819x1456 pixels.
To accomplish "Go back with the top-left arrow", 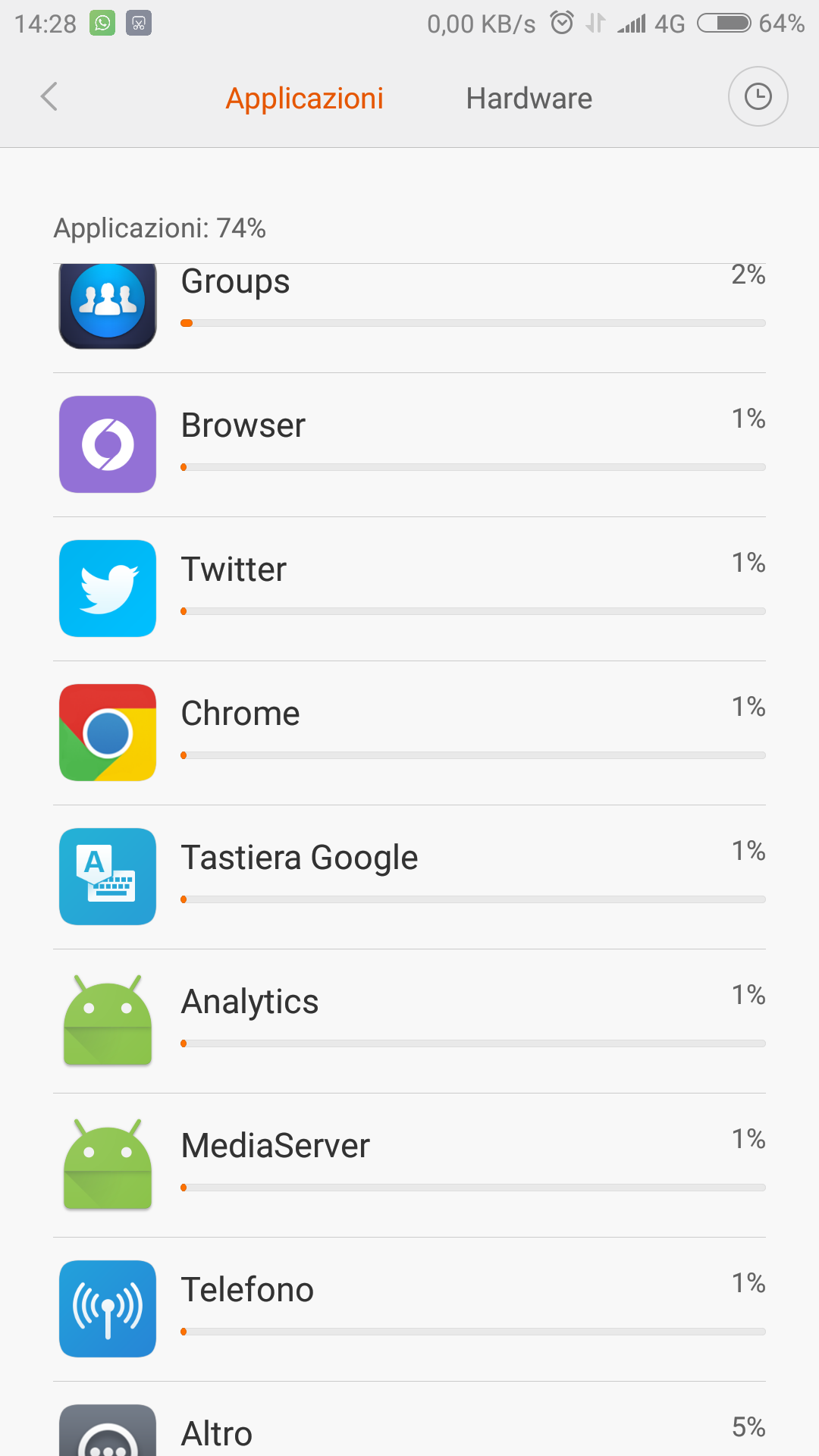I will tap(49, 97).
